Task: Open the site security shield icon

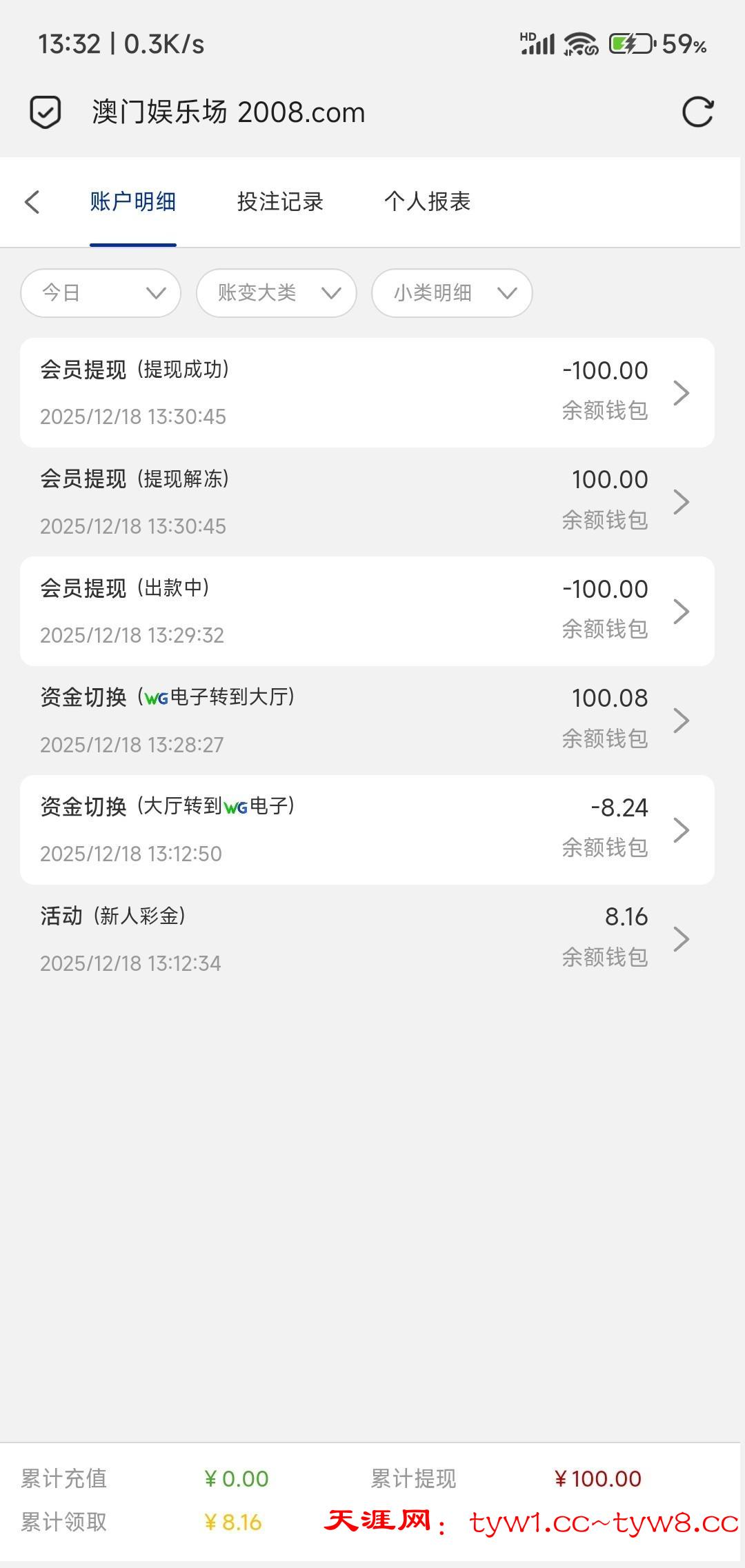Action: click(x=46, y=112)
